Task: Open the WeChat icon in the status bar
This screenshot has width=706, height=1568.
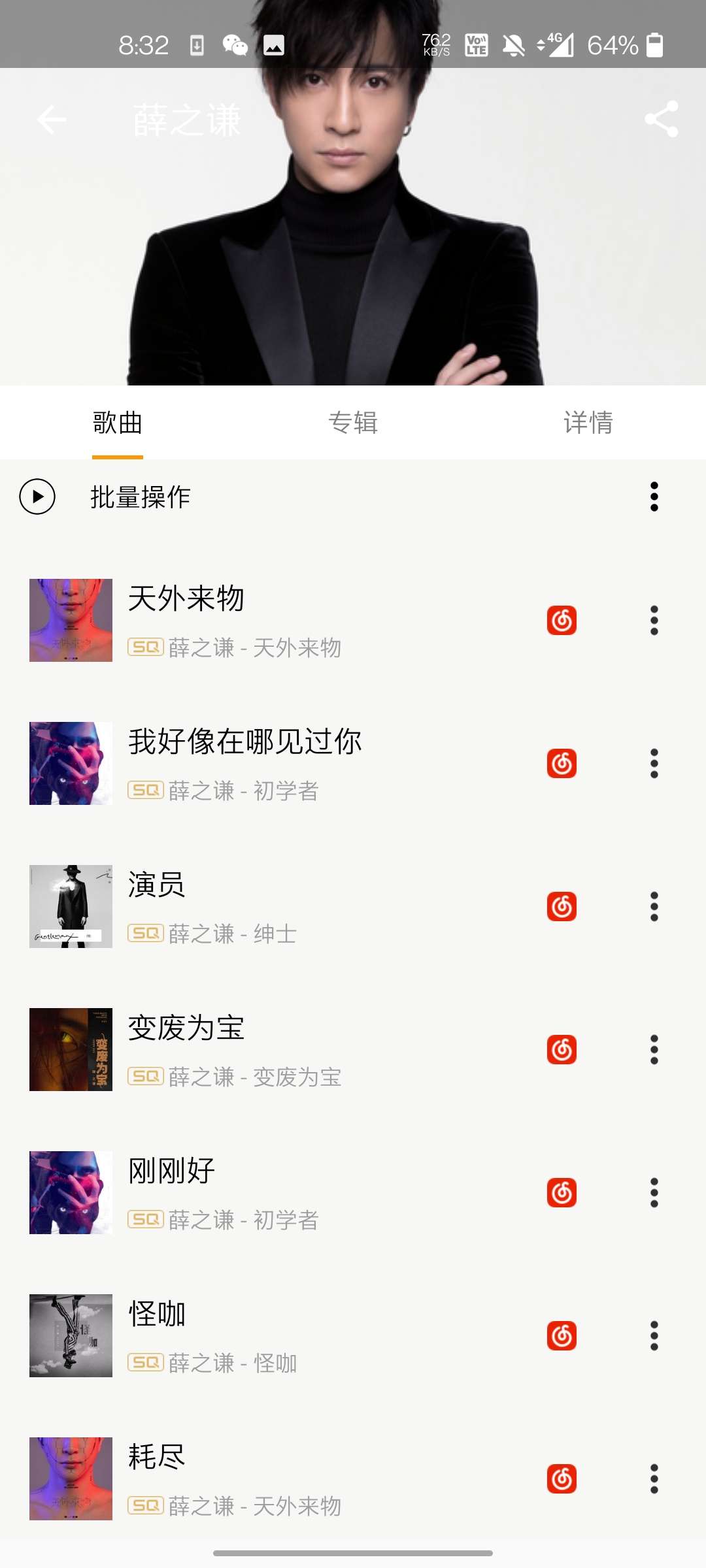Action: click(x=237, y=46)
